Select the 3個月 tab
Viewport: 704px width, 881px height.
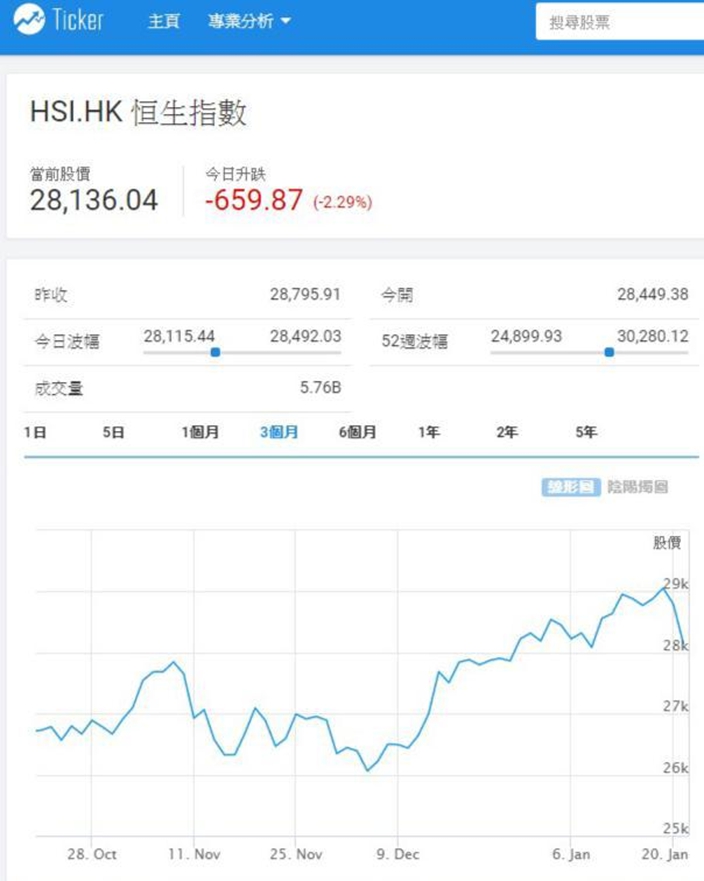click(x=279, y=432)
